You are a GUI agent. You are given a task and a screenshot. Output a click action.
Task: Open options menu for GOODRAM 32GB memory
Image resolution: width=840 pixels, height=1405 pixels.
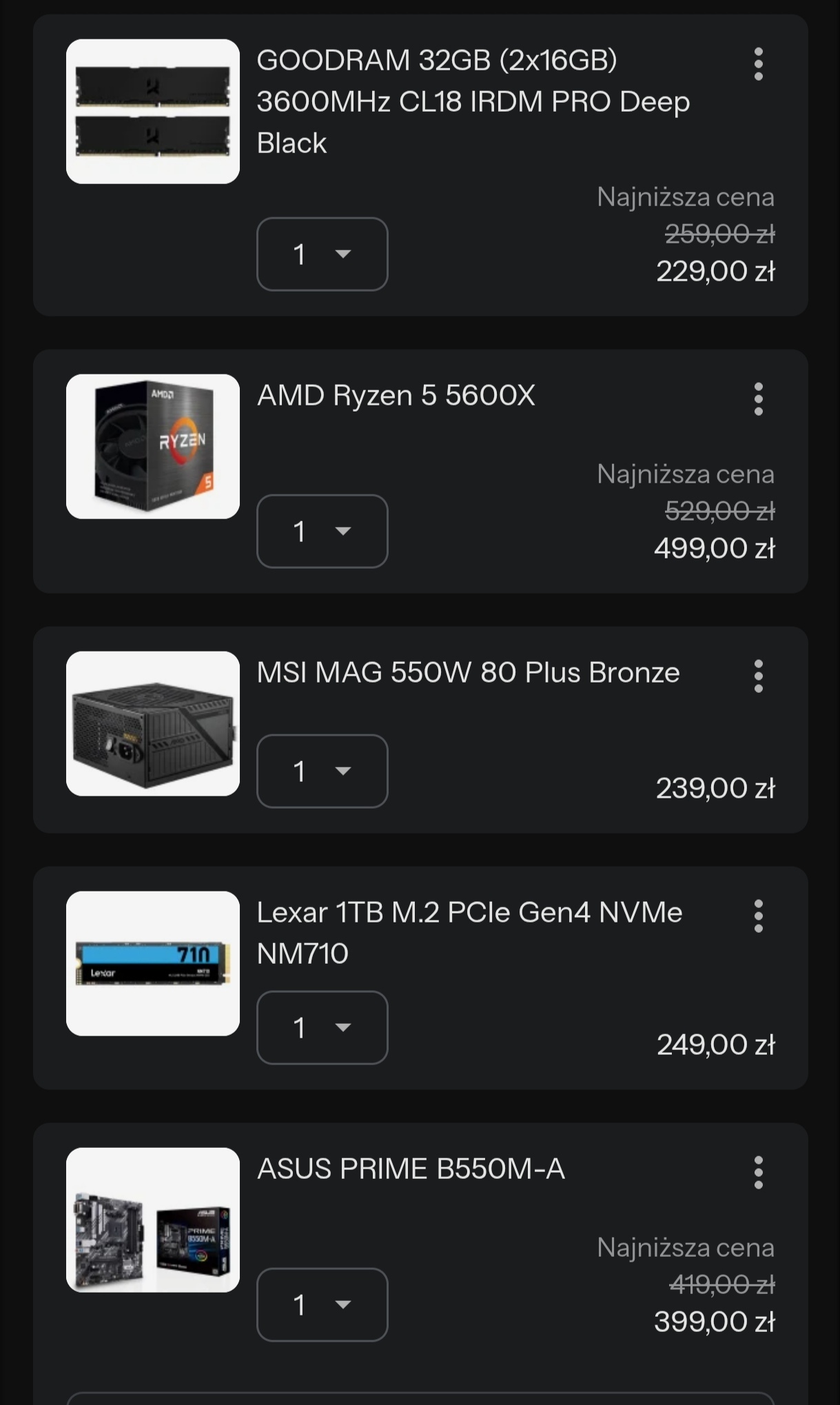tap(758, 64)
